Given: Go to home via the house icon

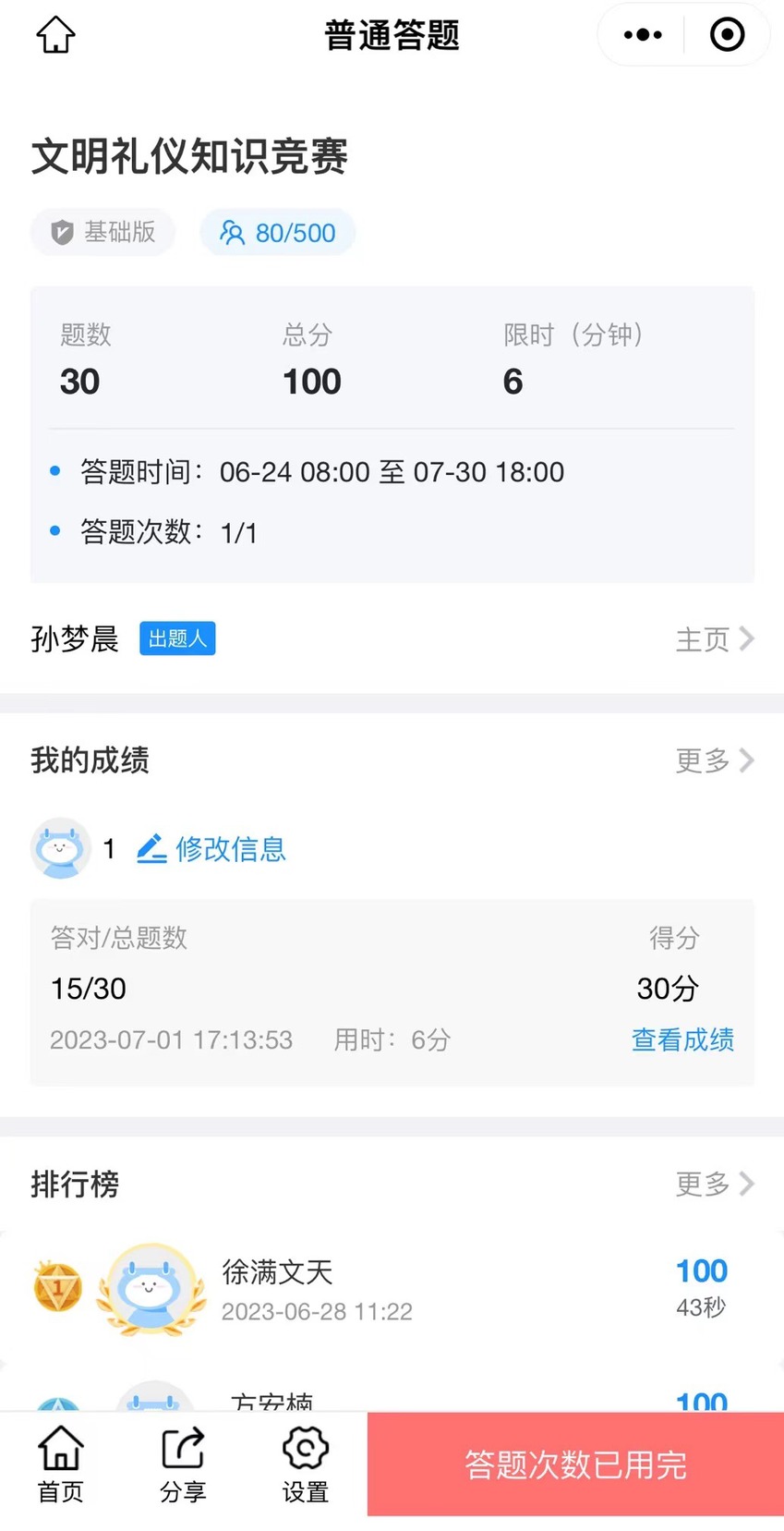Looking at the screenshot, I should click(x=55, y=35).
